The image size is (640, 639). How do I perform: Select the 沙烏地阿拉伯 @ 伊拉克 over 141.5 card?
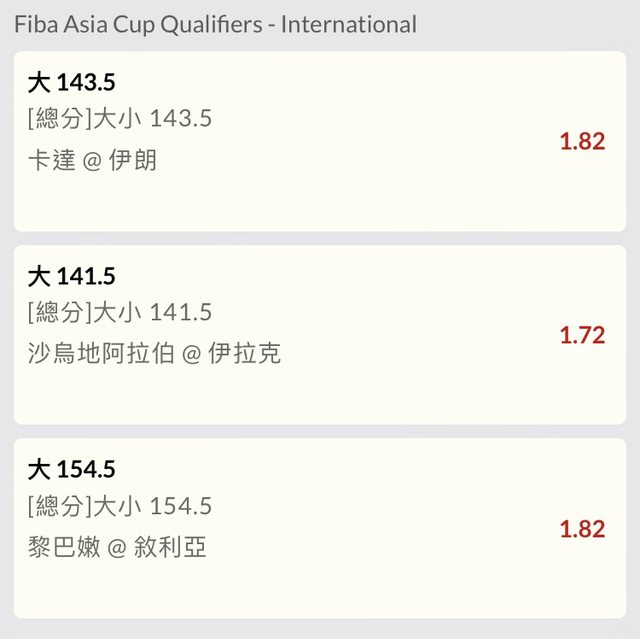click(x=320, y=335)
